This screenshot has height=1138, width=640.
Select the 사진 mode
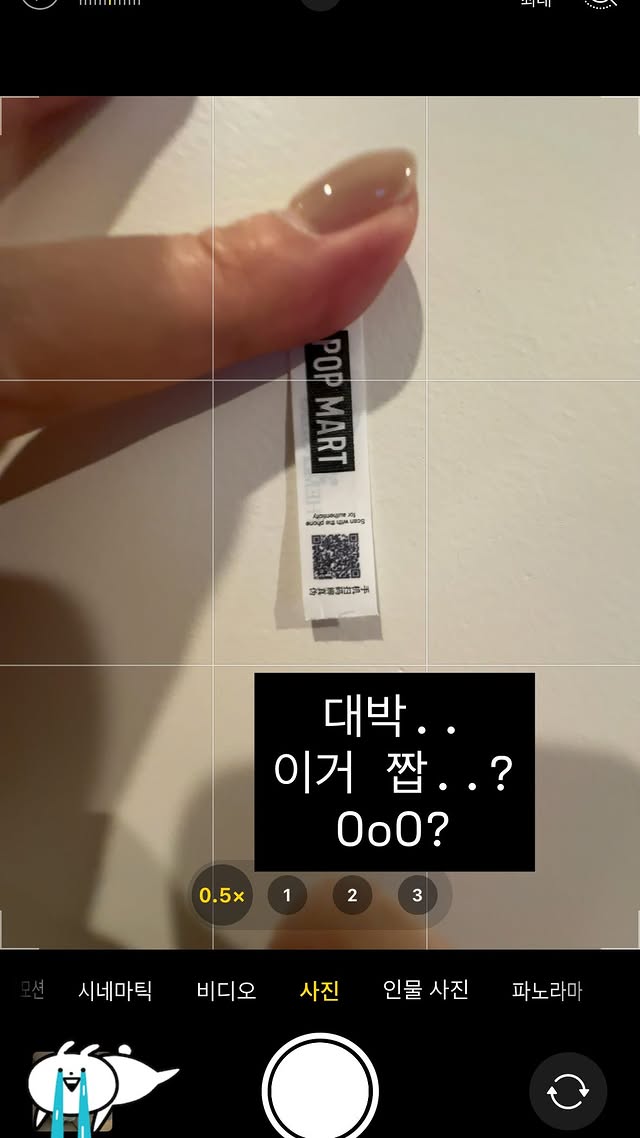[320, 991]
